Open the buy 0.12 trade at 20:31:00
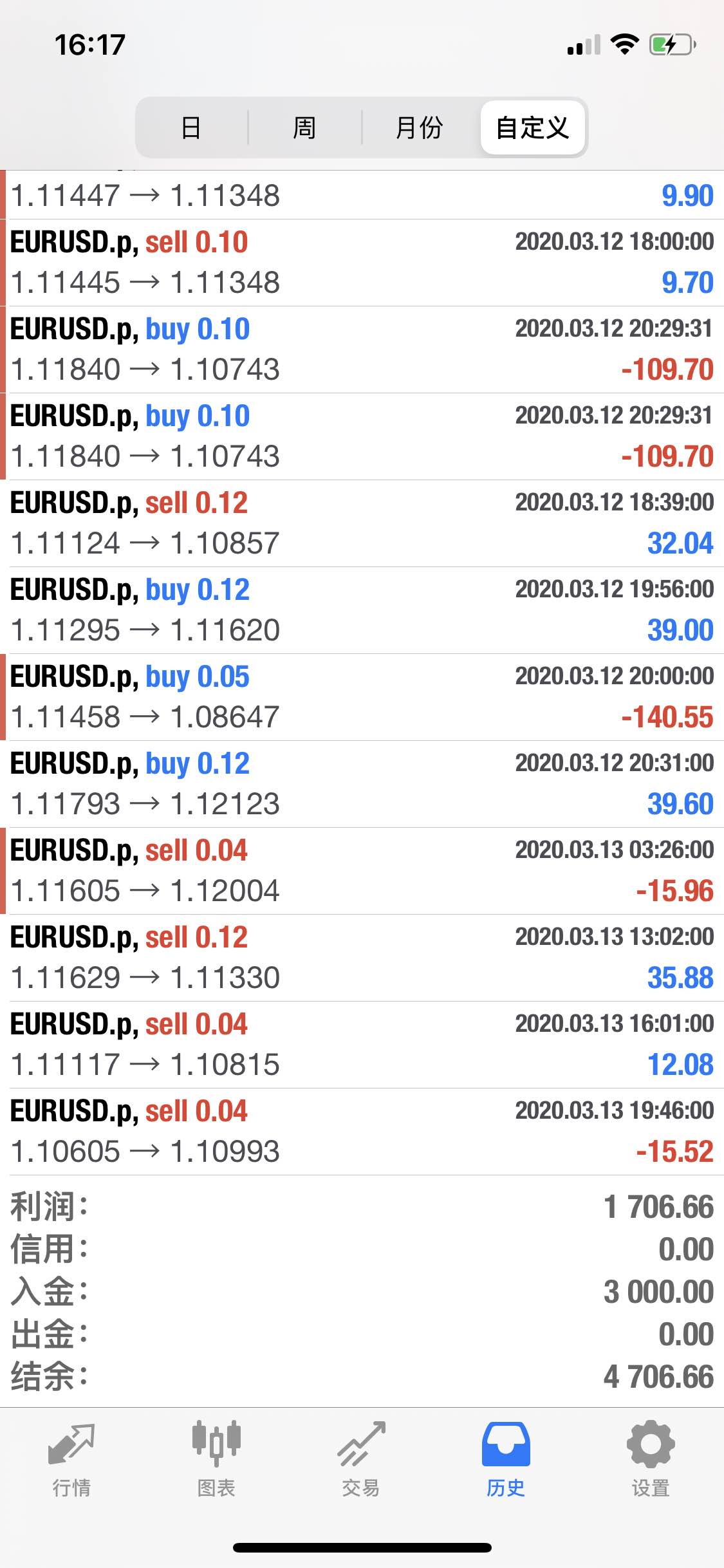This screenshot has height=1568, width=724. click(362, 784)
